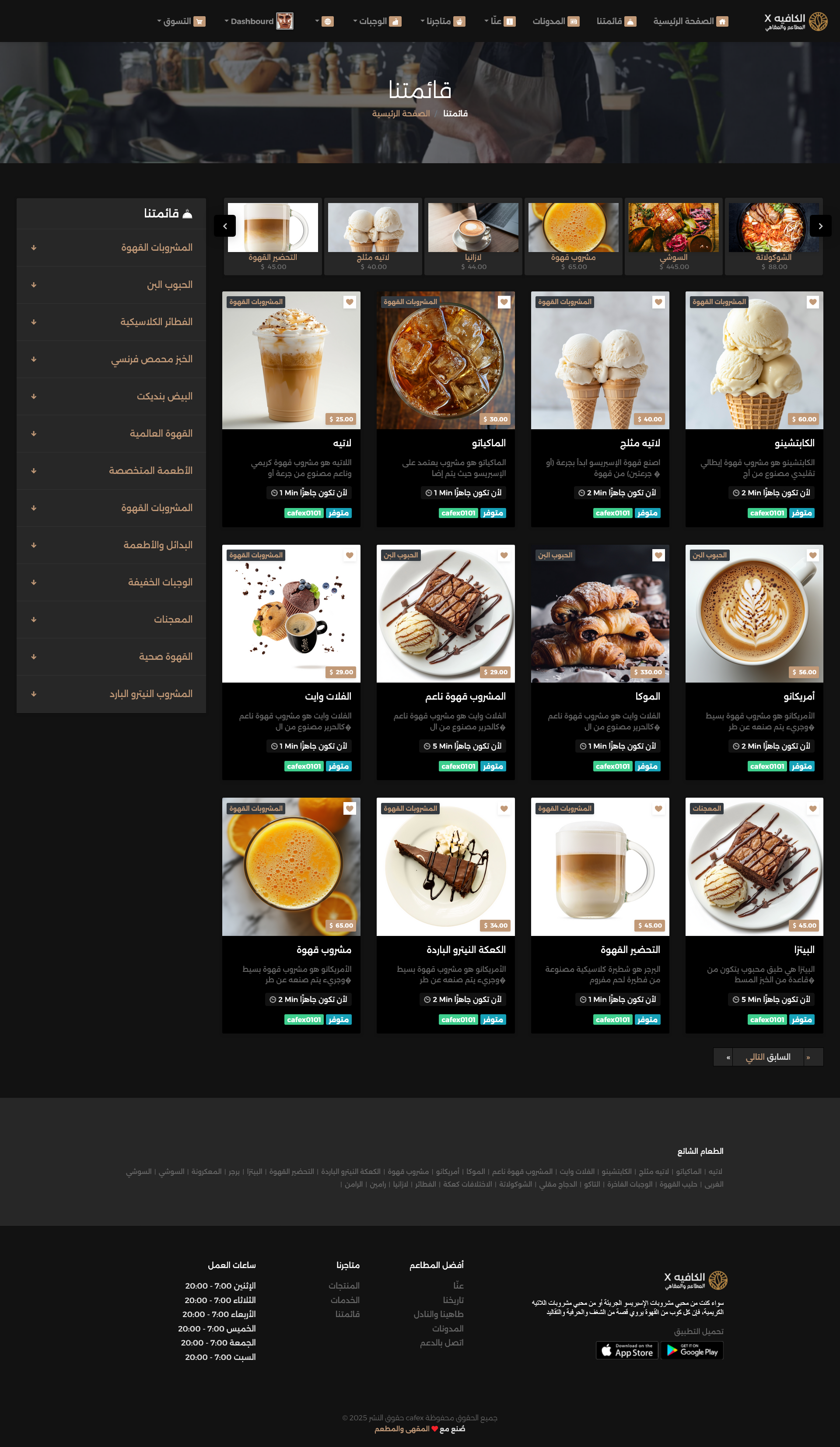The width and height of the screenshot is (840, 1447).
Task: Open the Dashbourd user menu
Action: pos(259,21)
